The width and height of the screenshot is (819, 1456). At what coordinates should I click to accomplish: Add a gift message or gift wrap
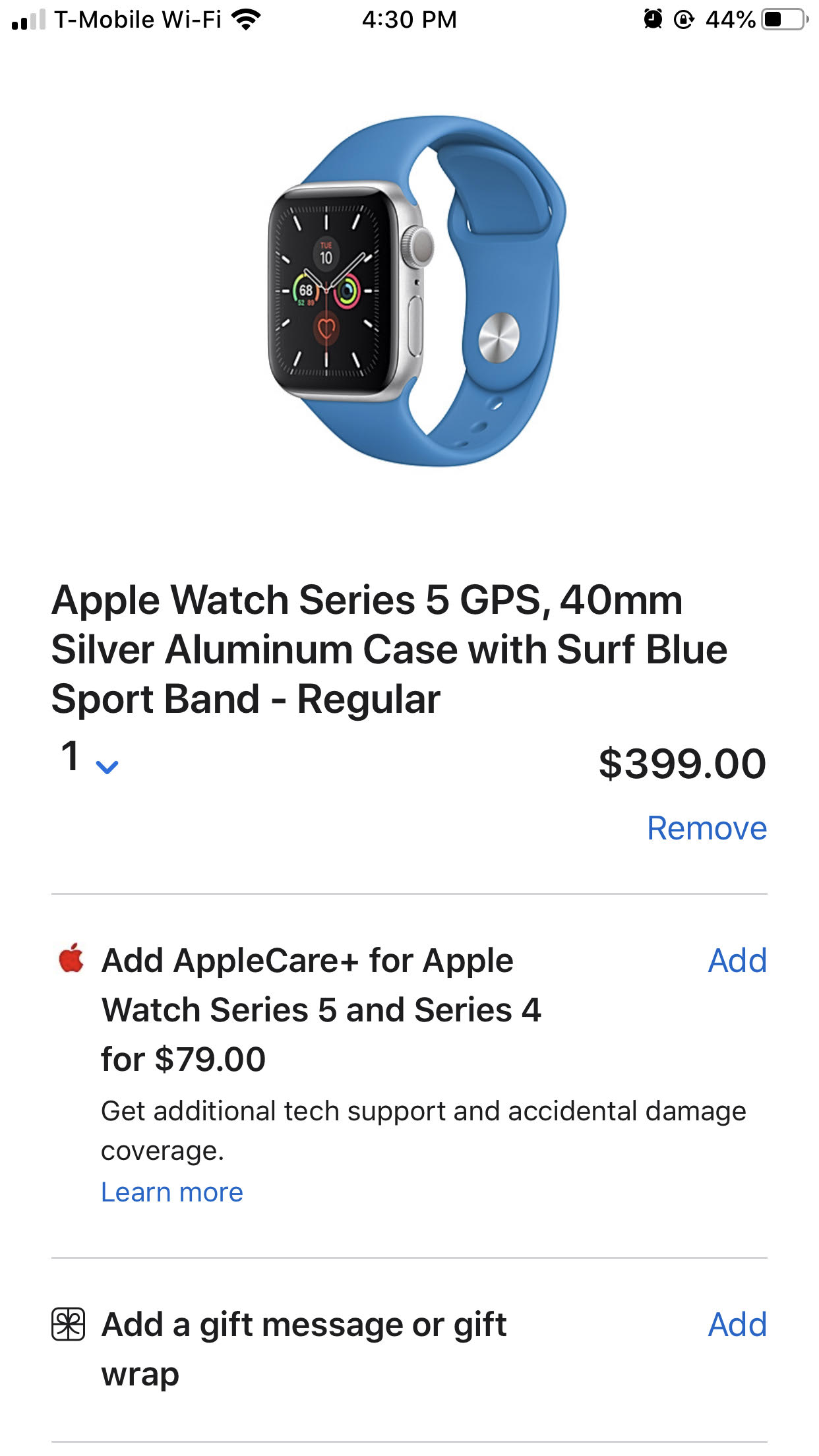(x=737, y=1325)
